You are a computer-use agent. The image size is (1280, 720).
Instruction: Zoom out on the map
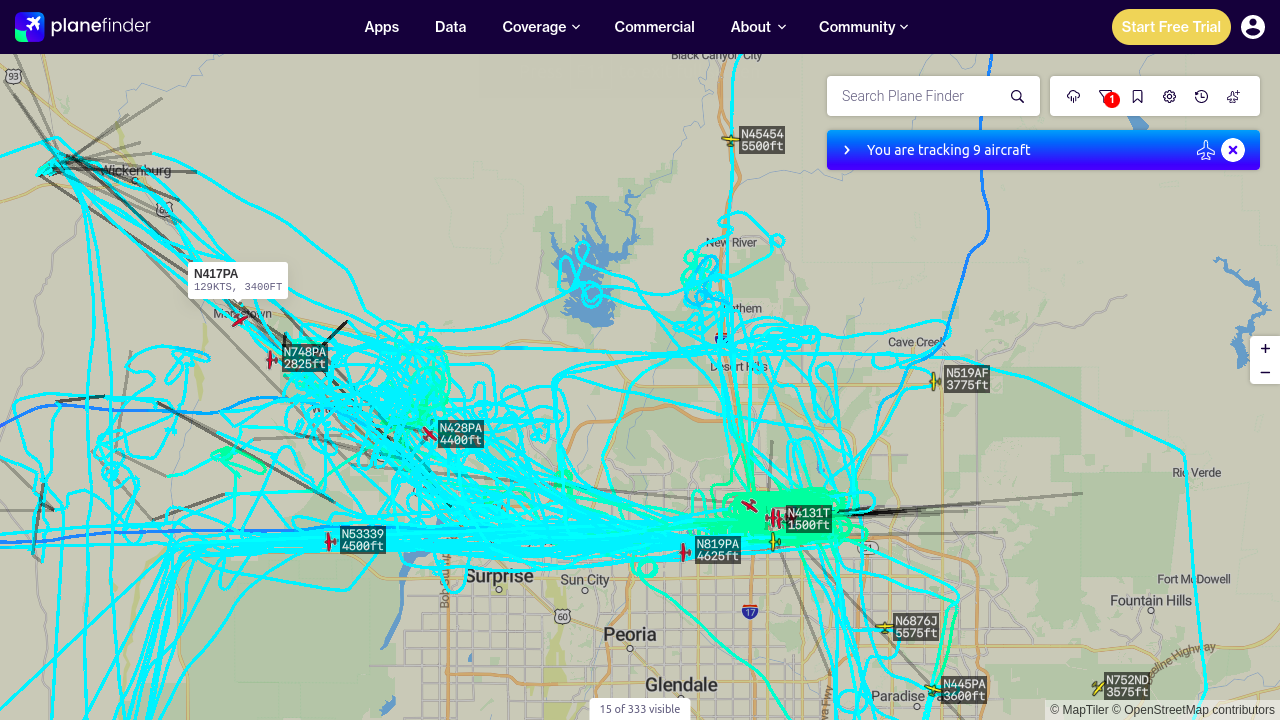[x=1265, y=372]
